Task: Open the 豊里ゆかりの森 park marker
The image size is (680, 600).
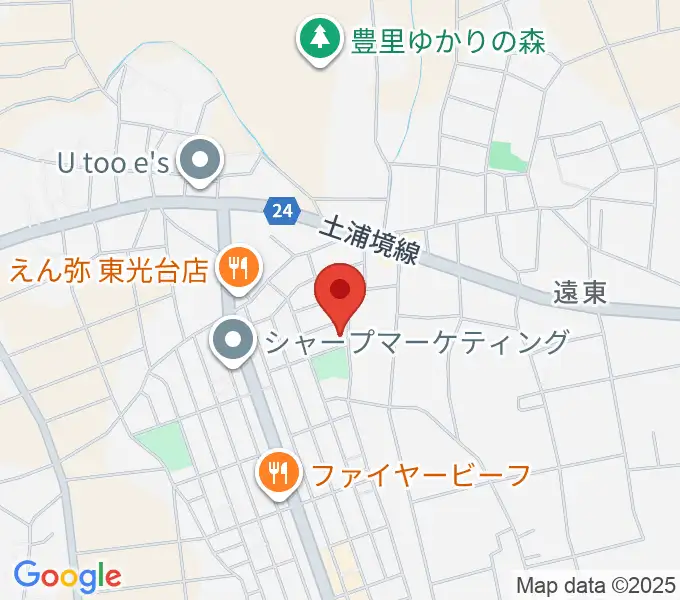Action: [x=319, y=41]
